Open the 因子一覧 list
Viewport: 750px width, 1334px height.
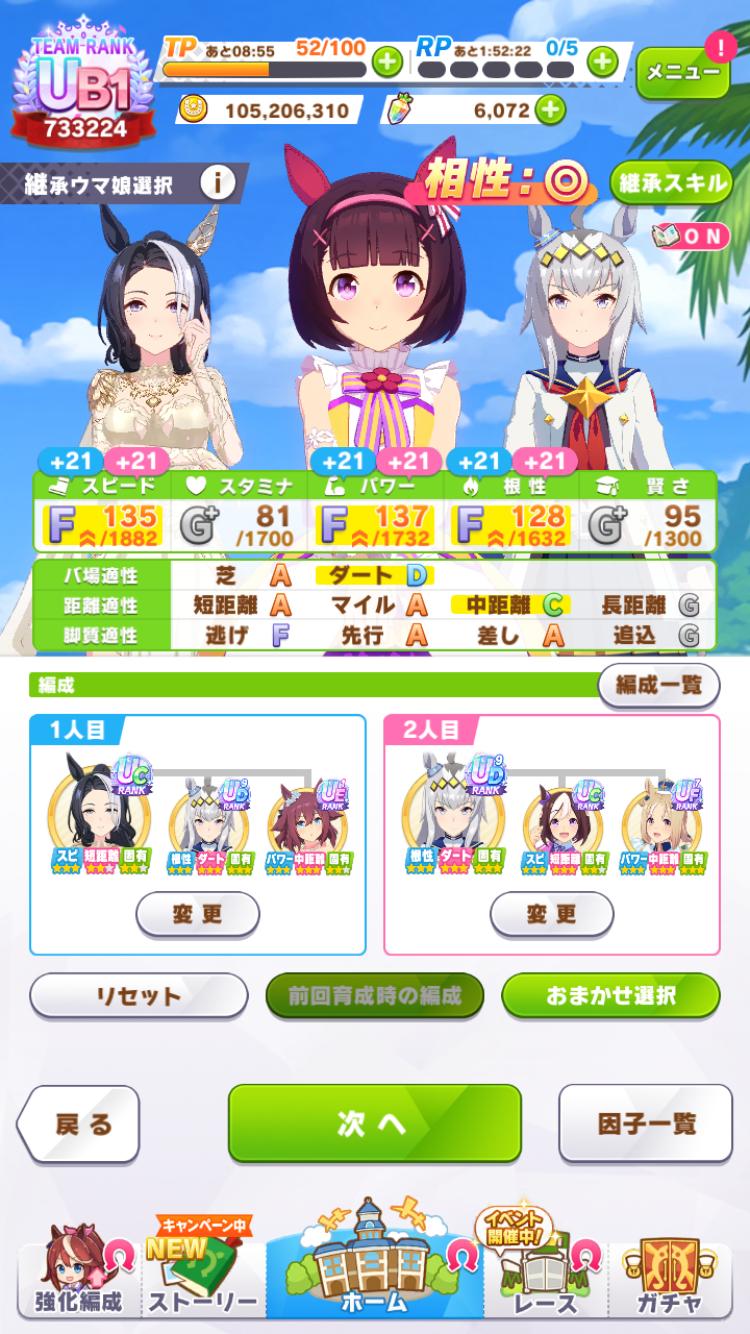tap(647, 1124)
